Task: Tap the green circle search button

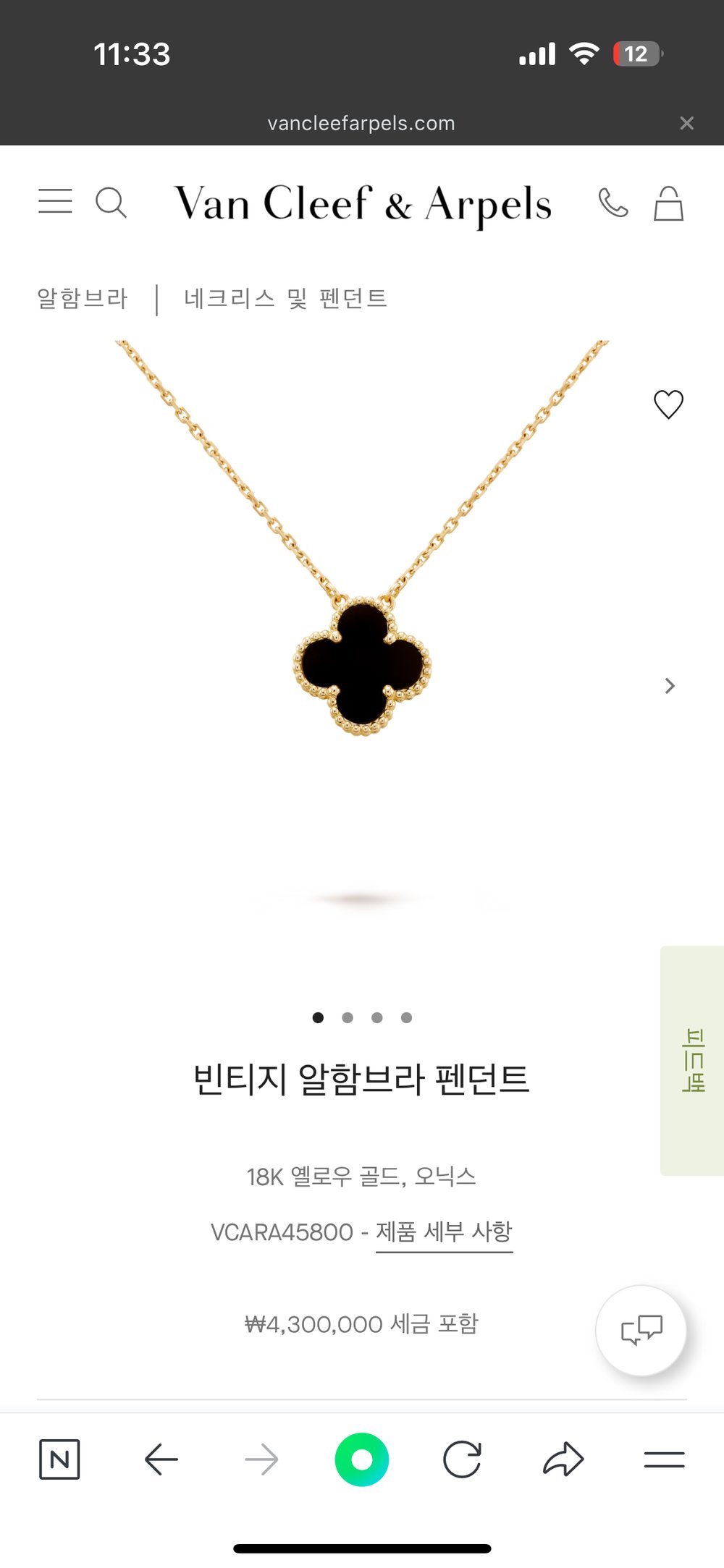Action: pyautogui.click(x=362, y=1459)
